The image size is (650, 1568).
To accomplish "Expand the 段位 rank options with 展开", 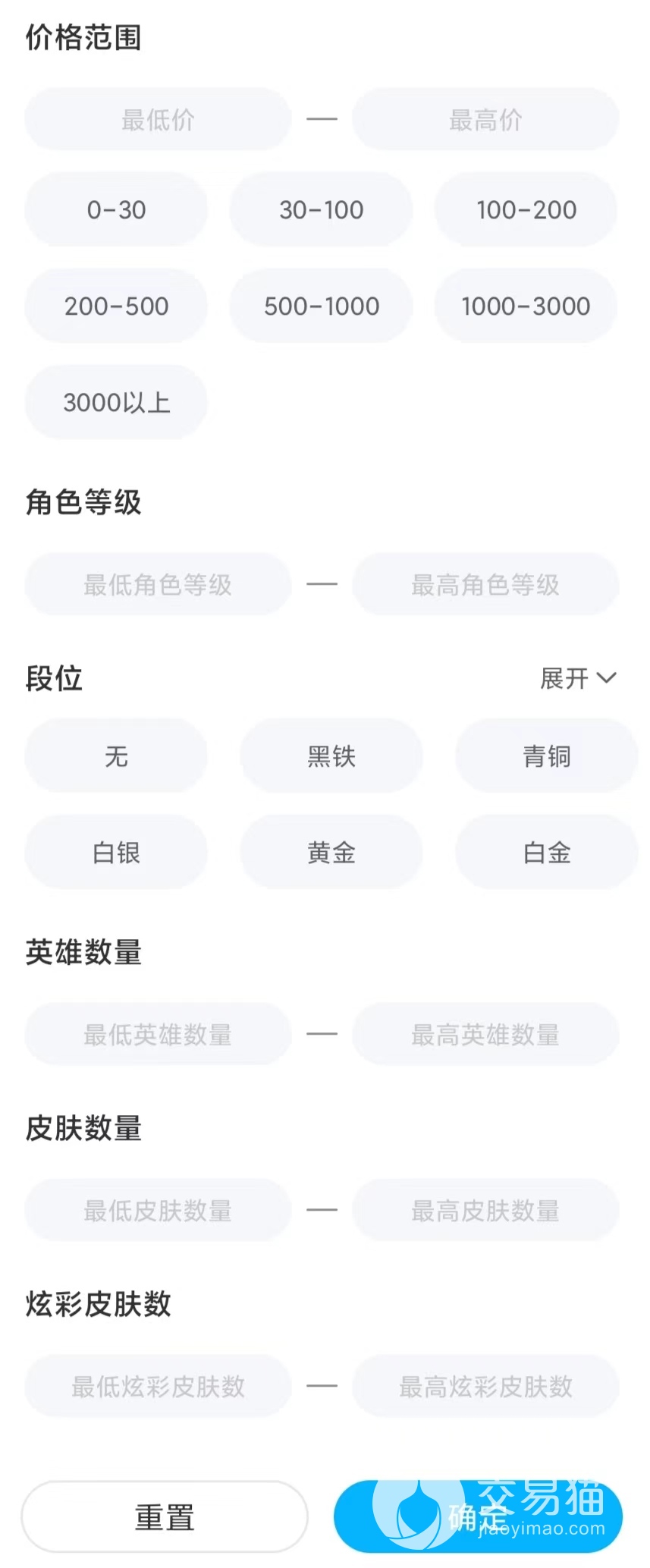I will [x=578, y=677].
